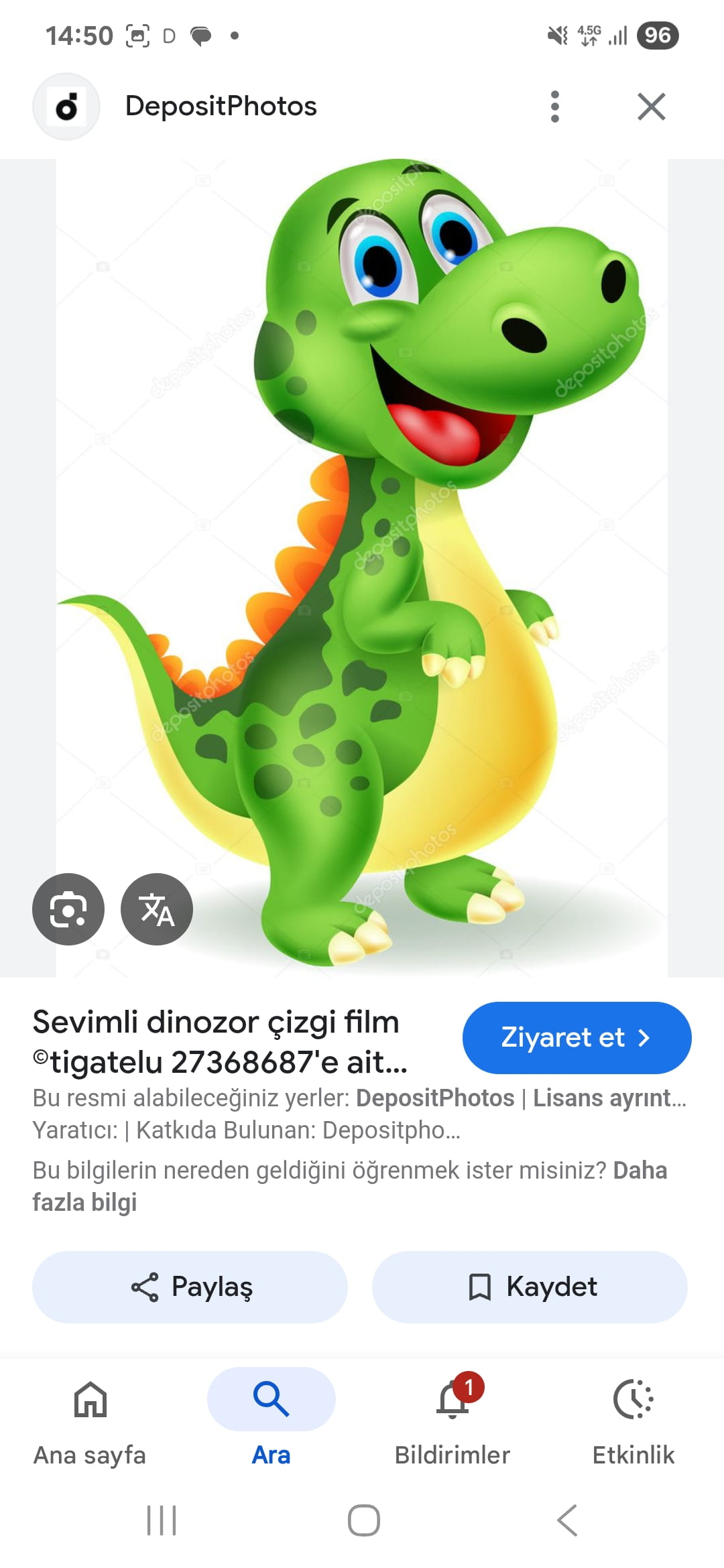
Task: Open the three-dot overflow menu
Action: (x=554, y=107)
